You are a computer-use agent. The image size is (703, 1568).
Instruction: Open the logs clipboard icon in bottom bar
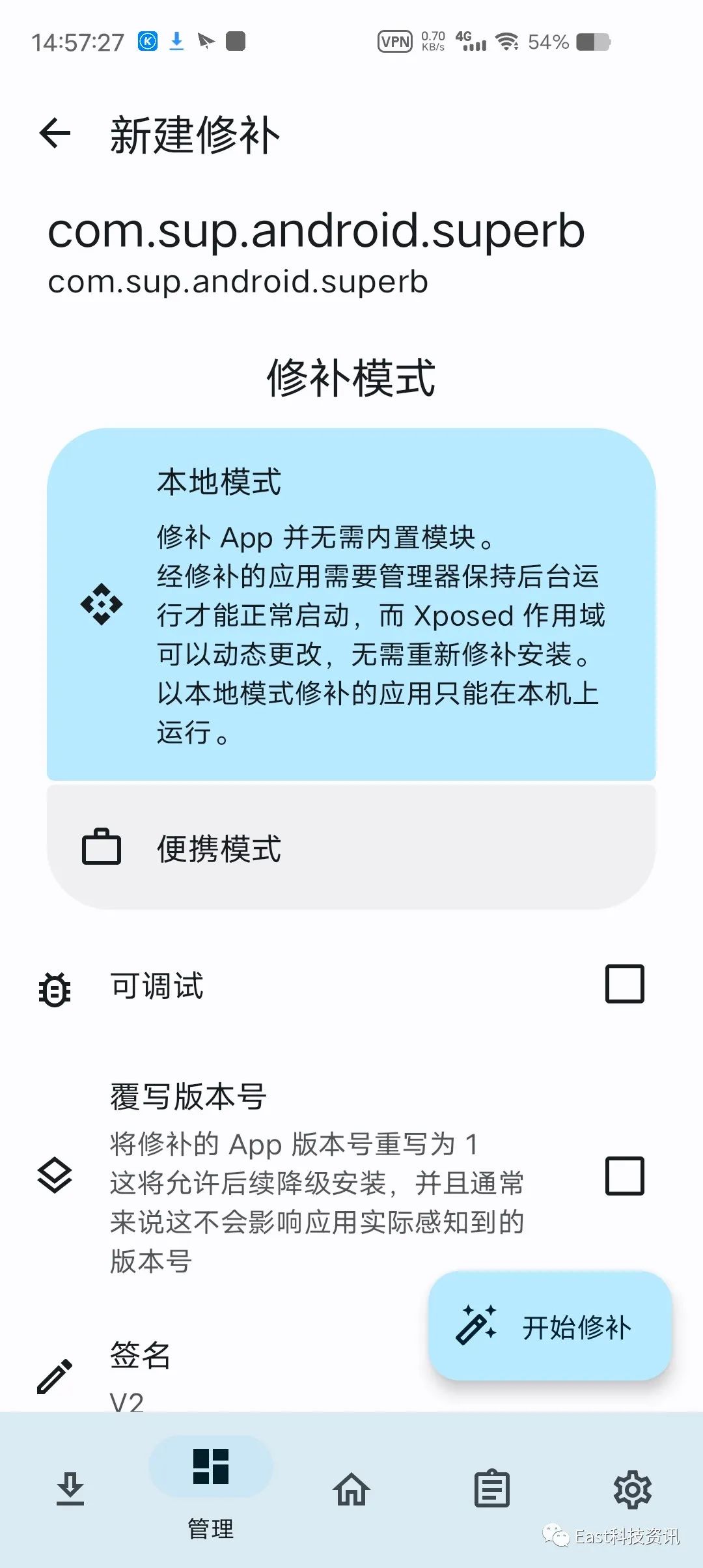point(492,1488)
